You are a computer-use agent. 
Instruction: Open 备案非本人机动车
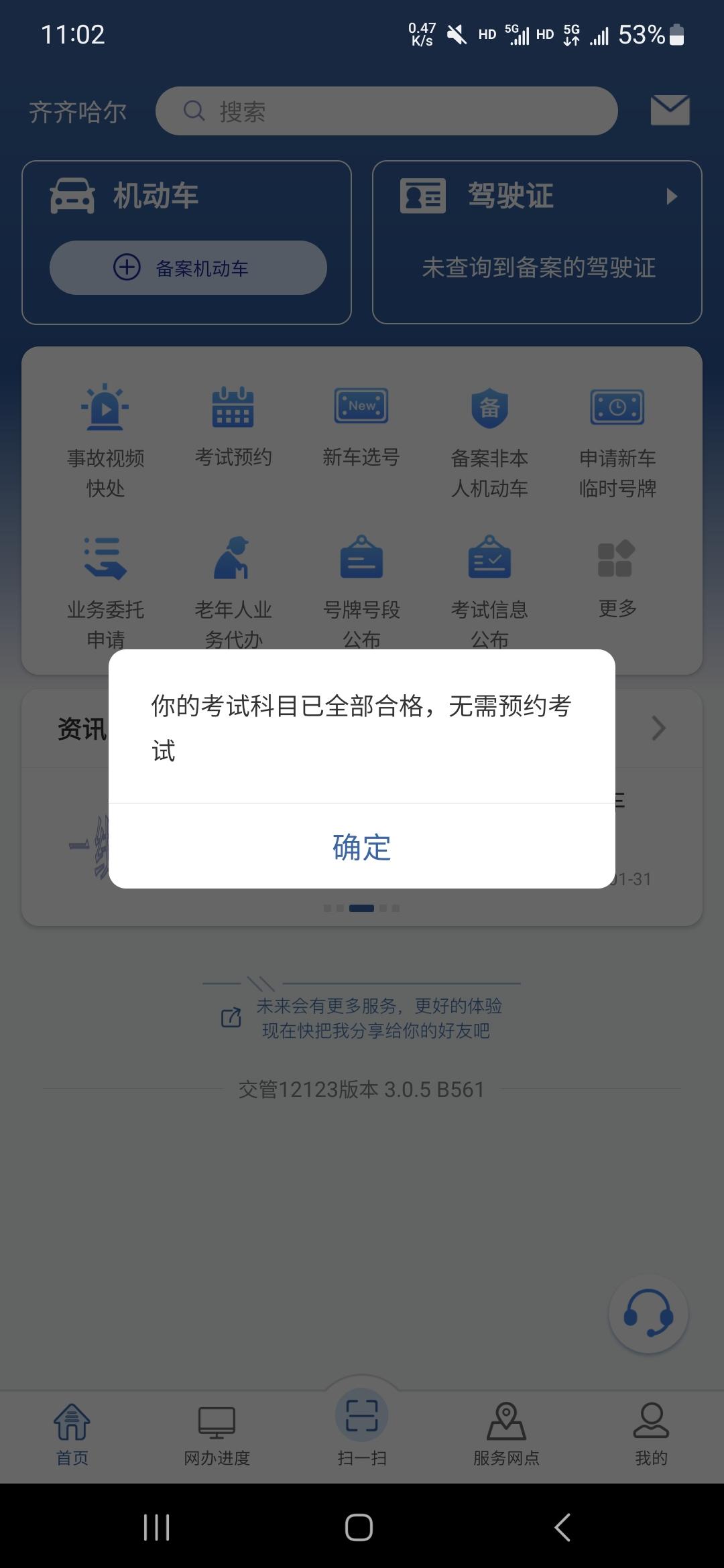tap(489, 440)
